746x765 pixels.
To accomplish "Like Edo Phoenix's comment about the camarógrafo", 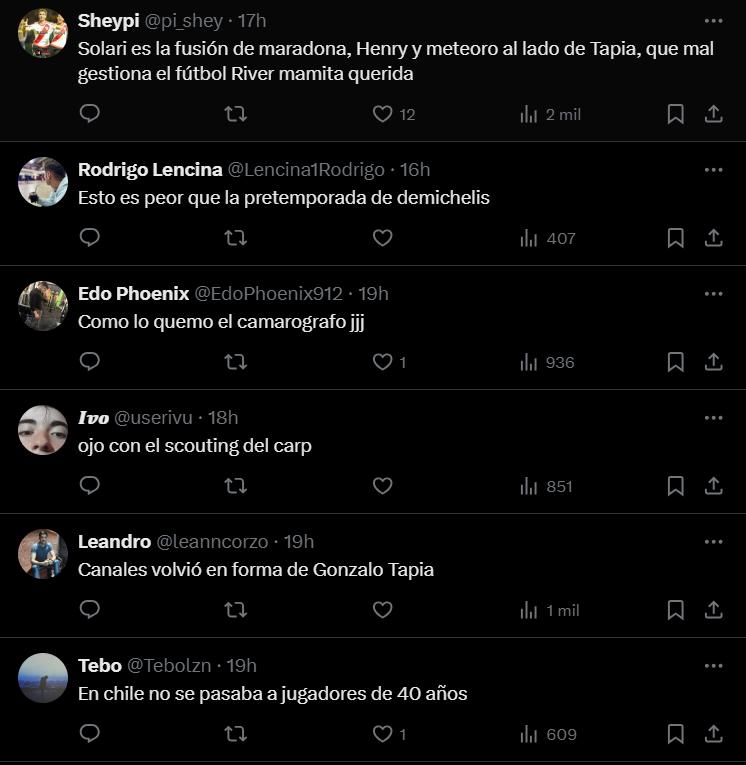I will tap(382, 362).
